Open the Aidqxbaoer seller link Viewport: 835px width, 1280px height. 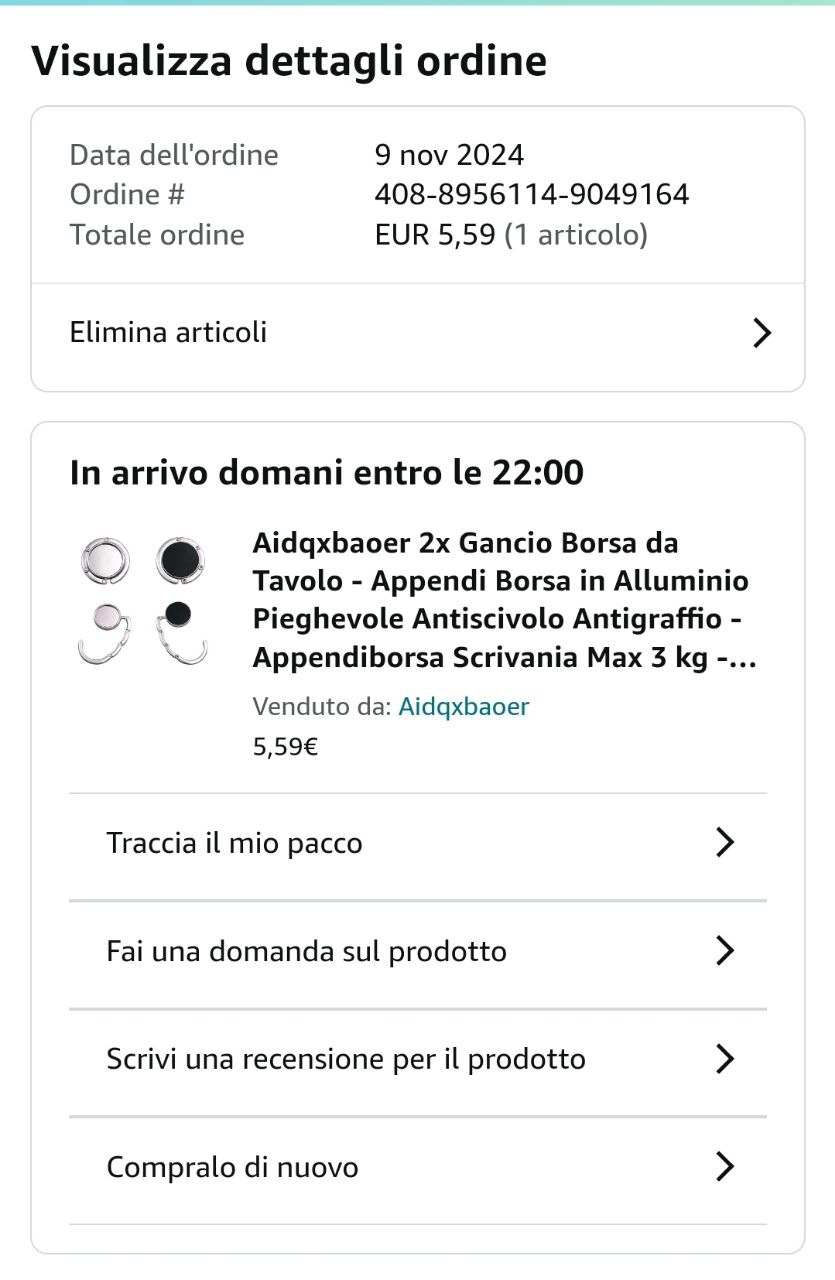[464, 707]
